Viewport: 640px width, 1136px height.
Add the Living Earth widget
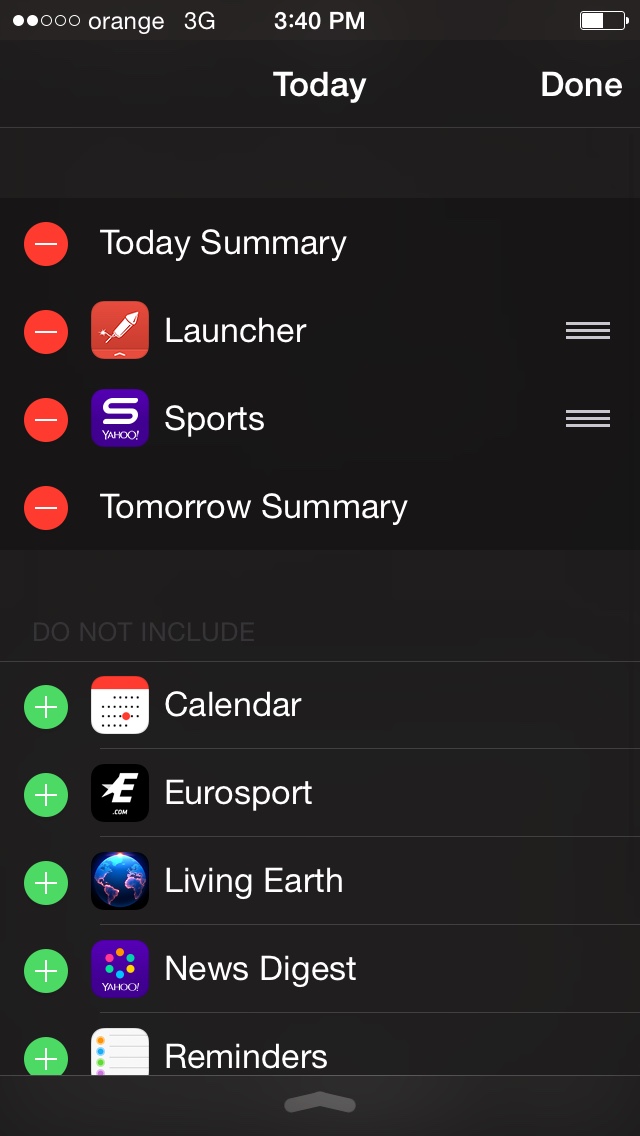point(46,883)
